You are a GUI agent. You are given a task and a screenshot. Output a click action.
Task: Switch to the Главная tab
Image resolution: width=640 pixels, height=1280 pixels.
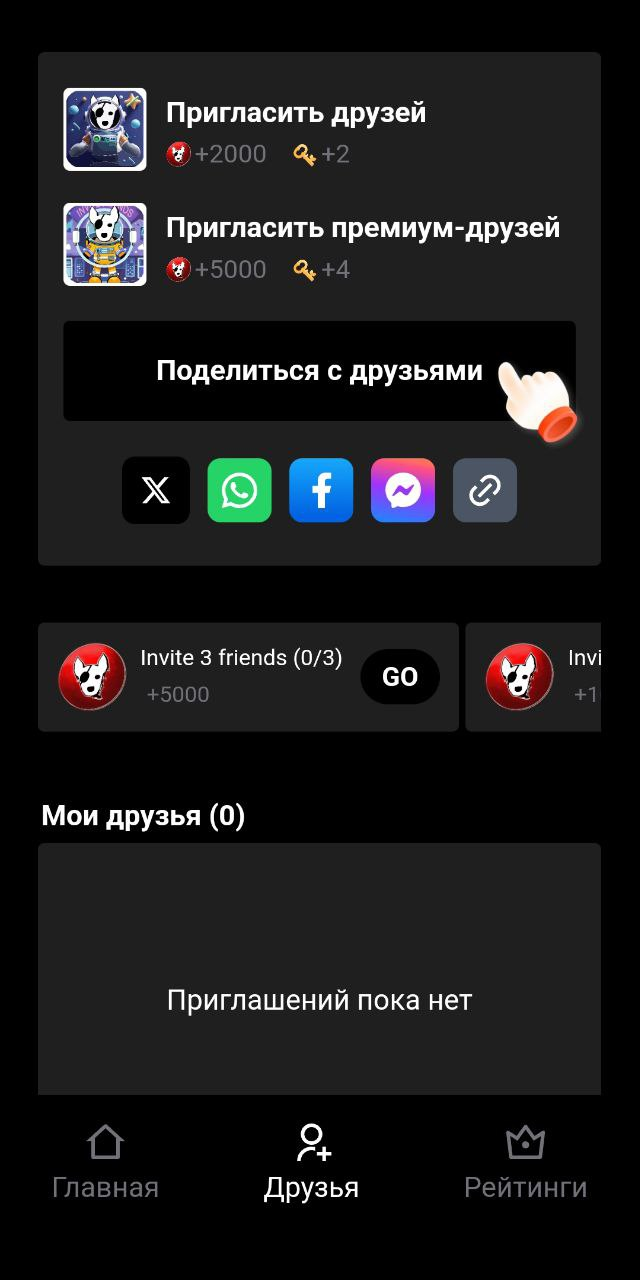pyautogui.click(x=105, y=1162)
